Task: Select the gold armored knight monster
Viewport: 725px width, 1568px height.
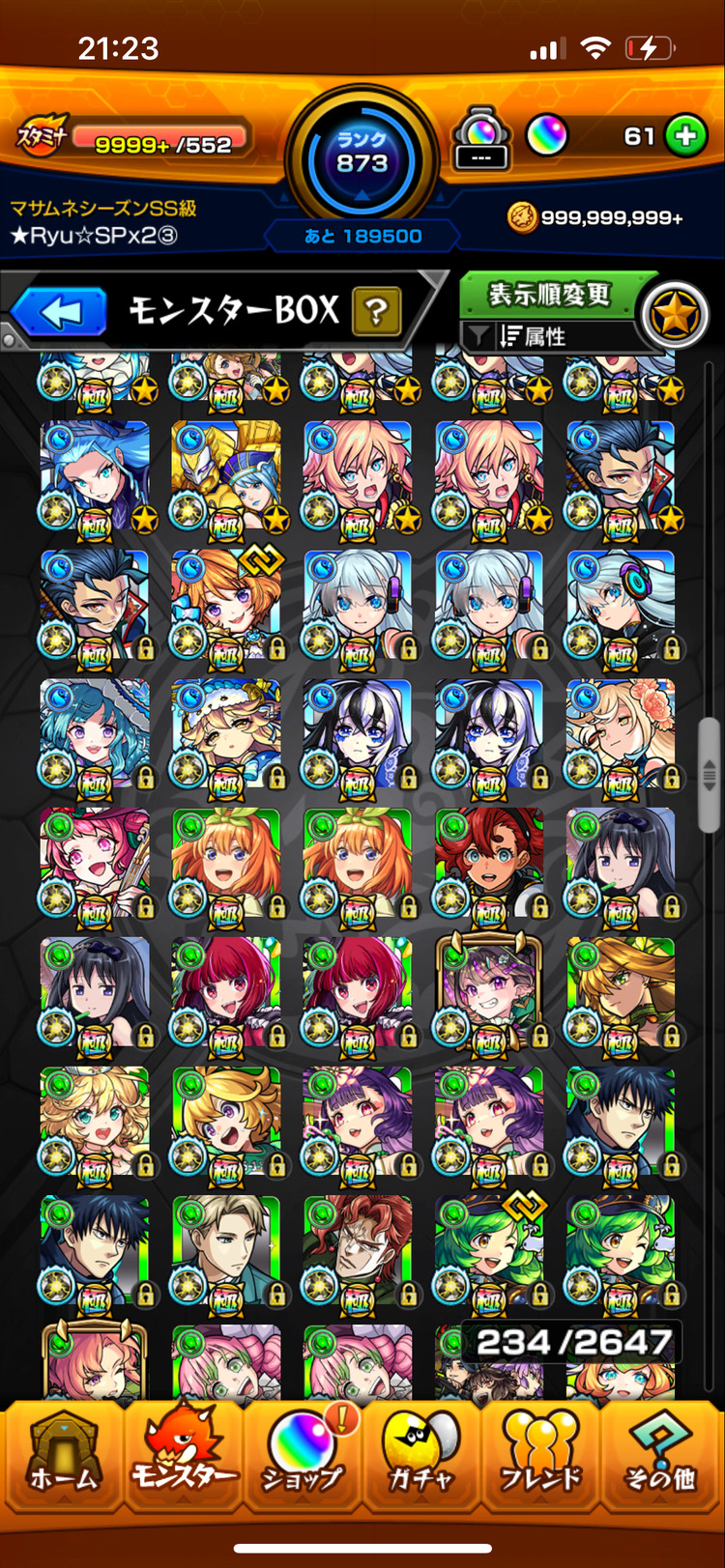Action: (227, 473)
